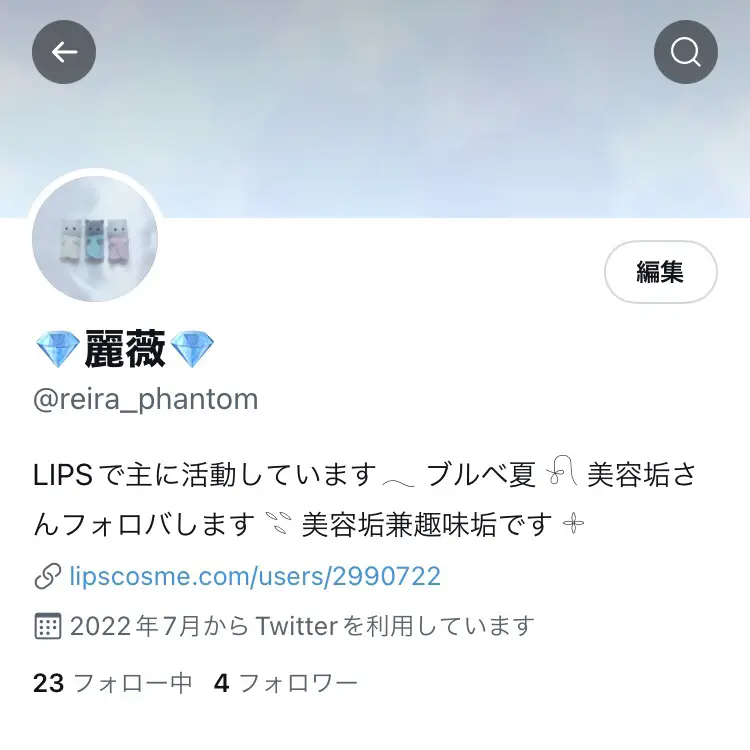
Task: Open the lipscosme.com/users/2990722 link
Action: pyautogui.click(x=255, y=576)
